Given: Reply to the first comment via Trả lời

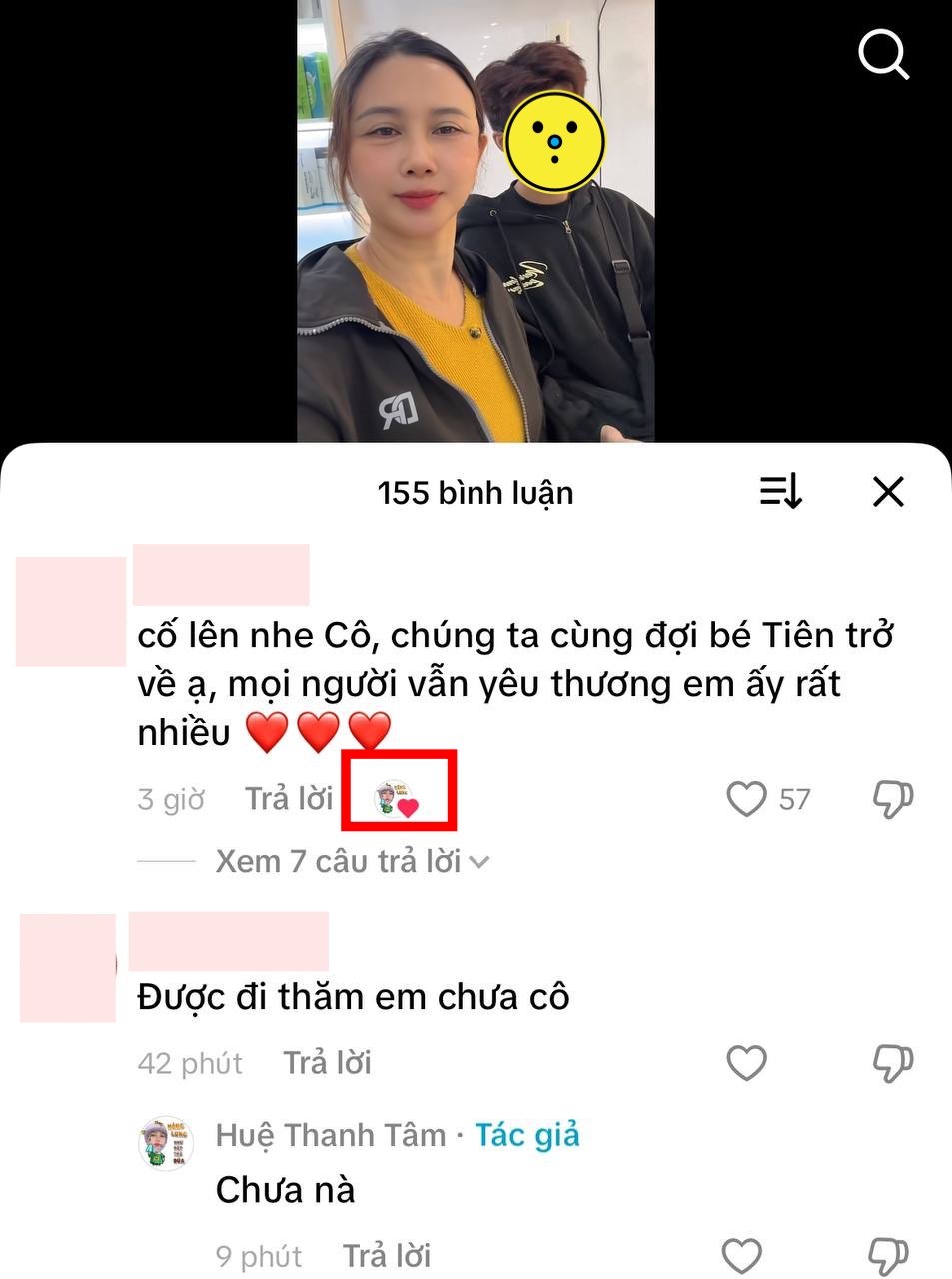Looking at the screenshot, I should [289, 798].
